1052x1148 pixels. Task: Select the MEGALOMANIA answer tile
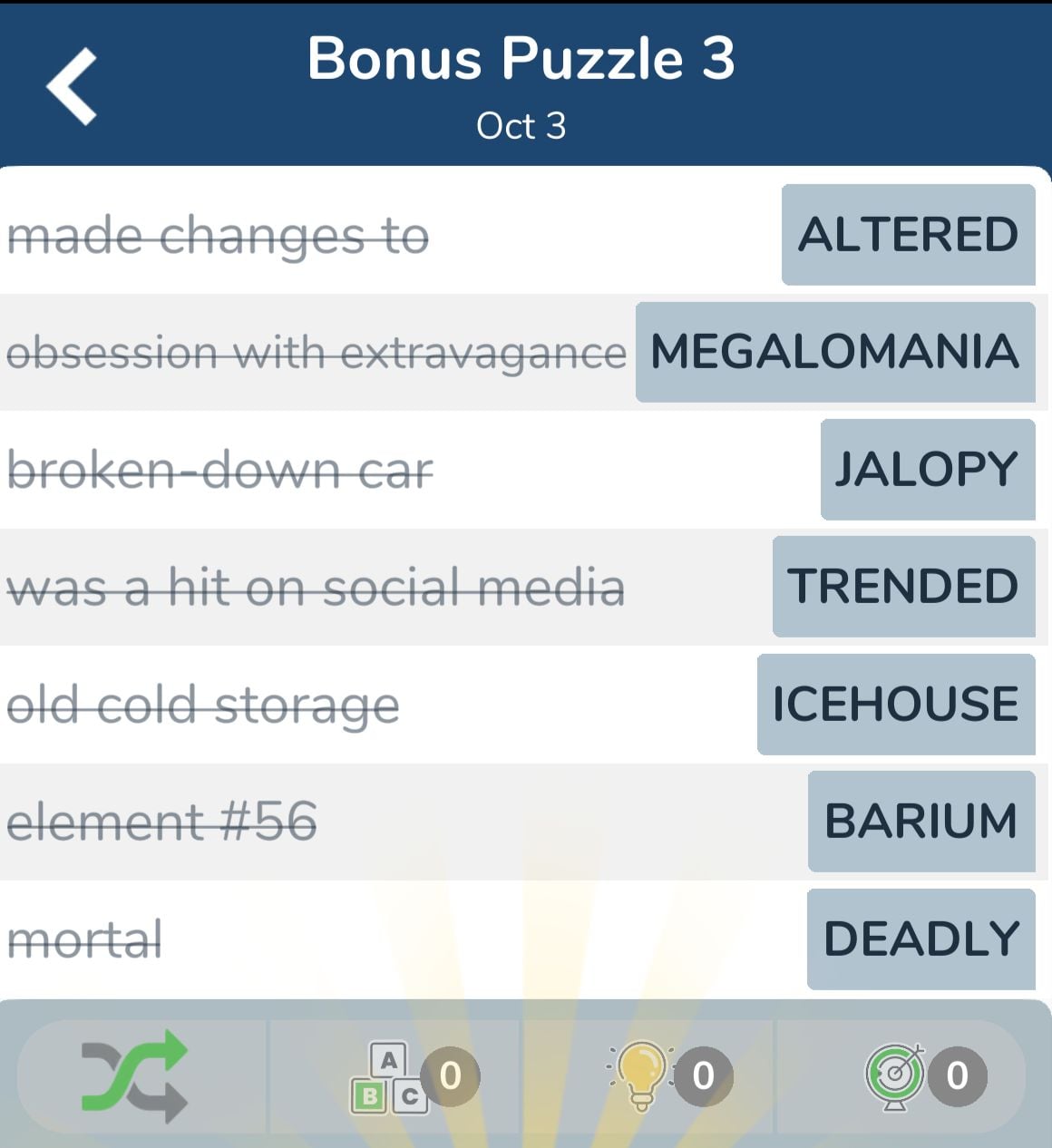coord(834,352)
